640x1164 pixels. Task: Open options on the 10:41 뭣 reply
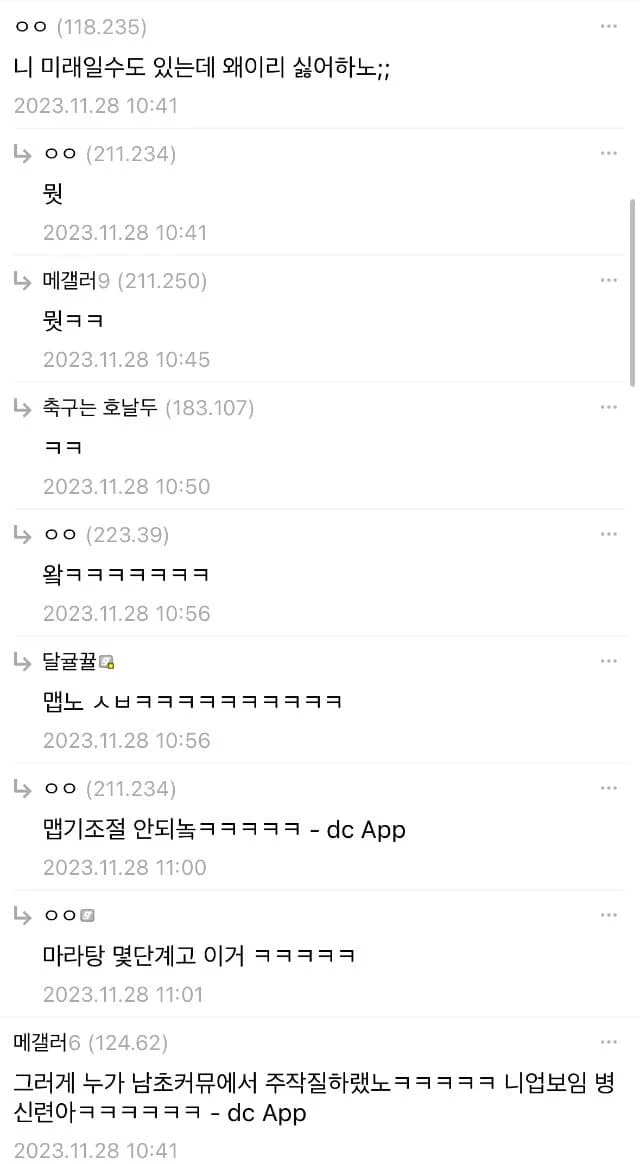click(x=608, y=153)
